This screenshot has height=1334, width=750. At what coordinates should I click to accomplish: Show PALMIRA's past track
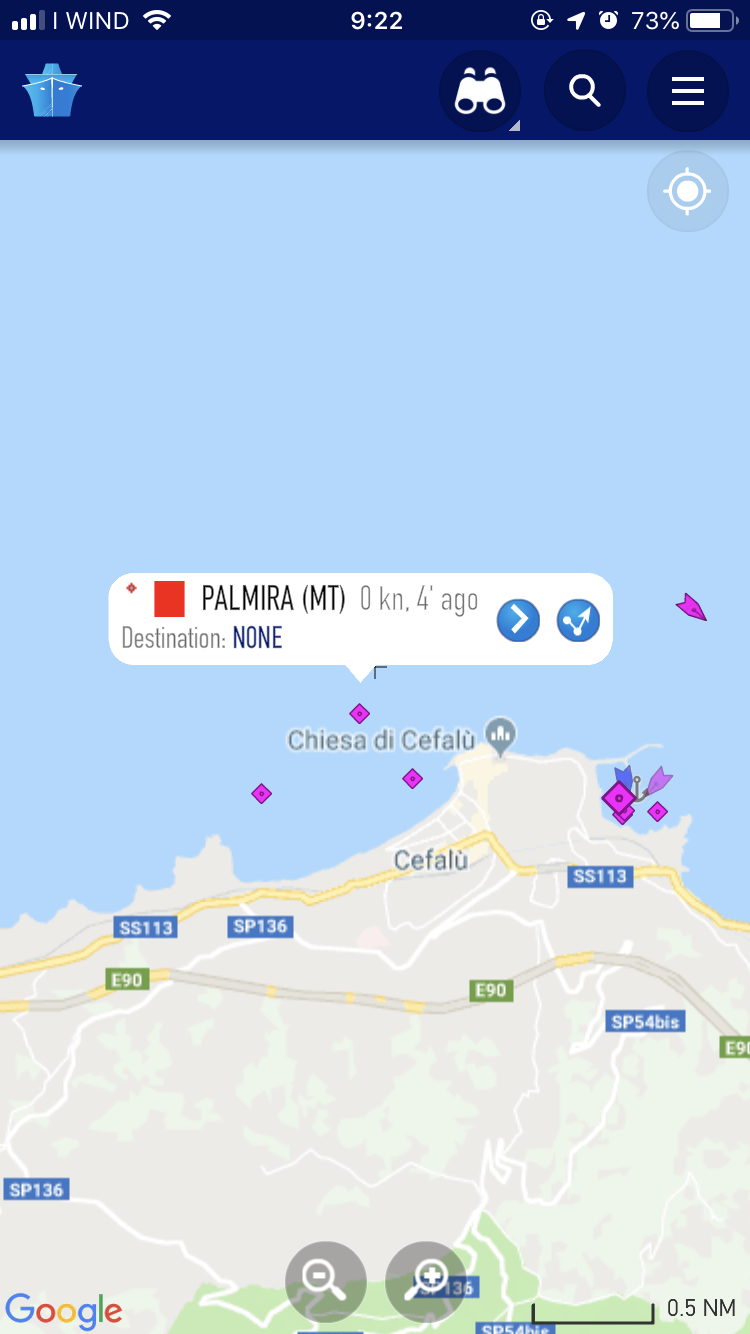point(578,620)
